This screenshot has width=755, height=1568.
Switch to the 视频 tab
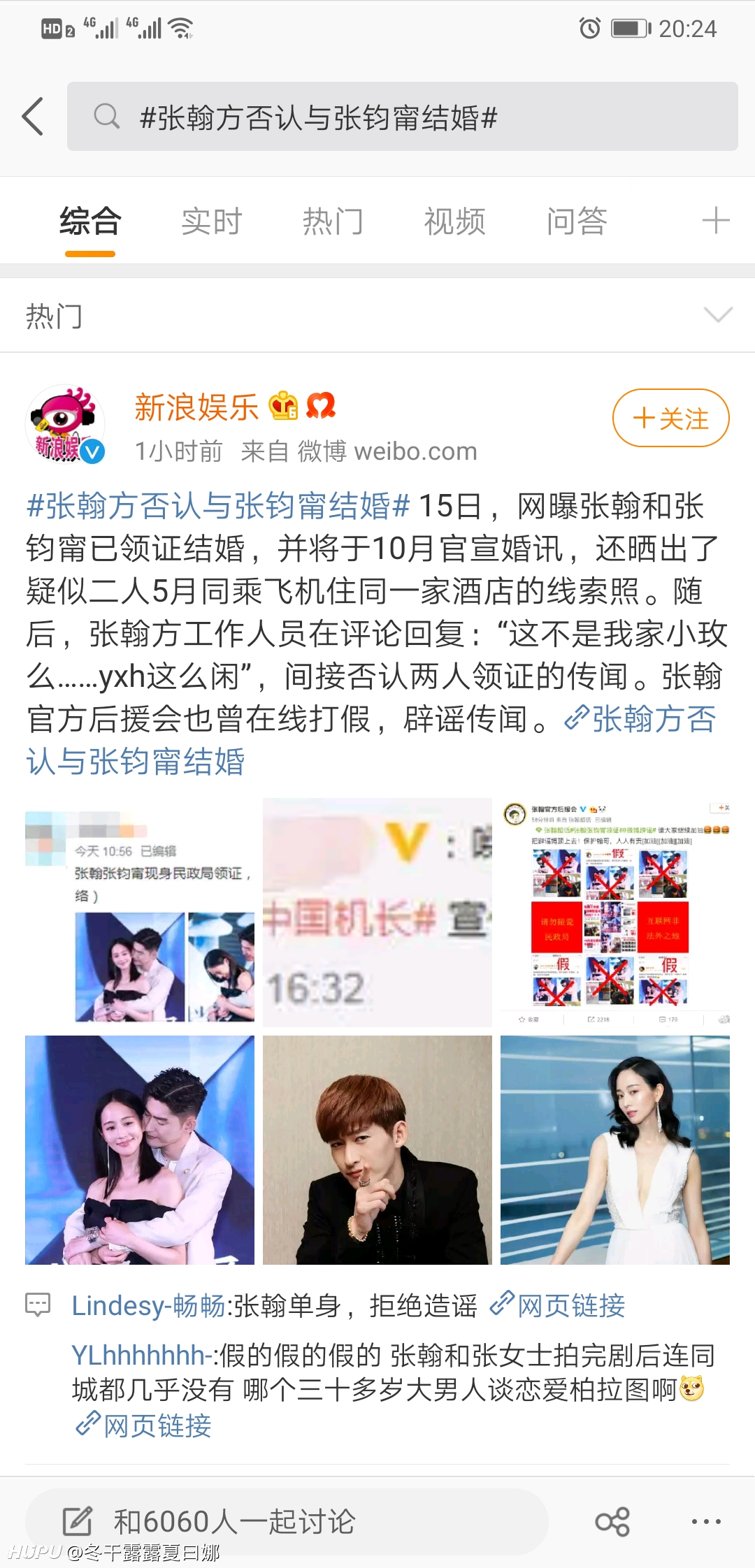[x=454, y=222]
